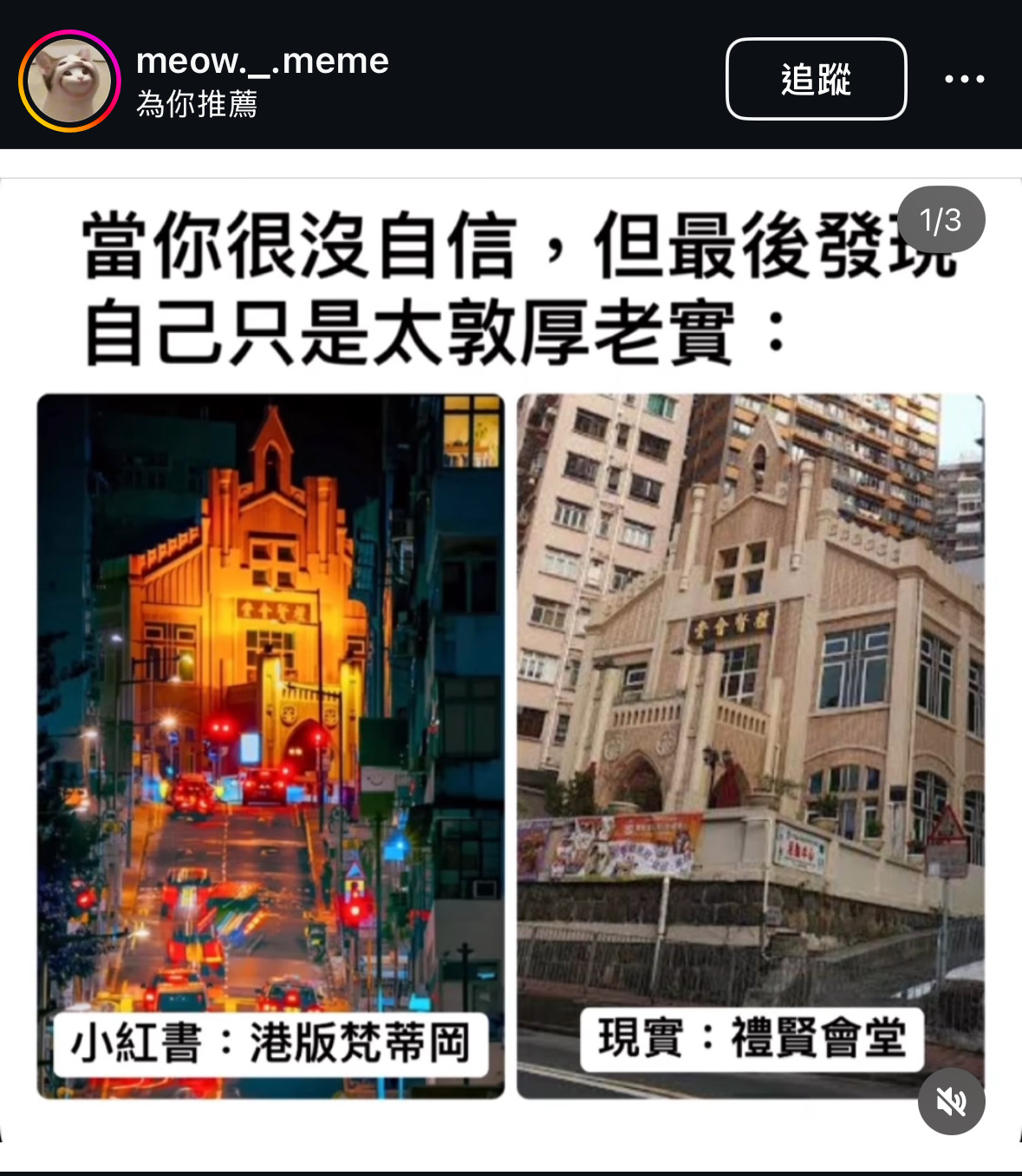
Task: Open the meow._.meme username profile
Action: [x=262, y=62]
